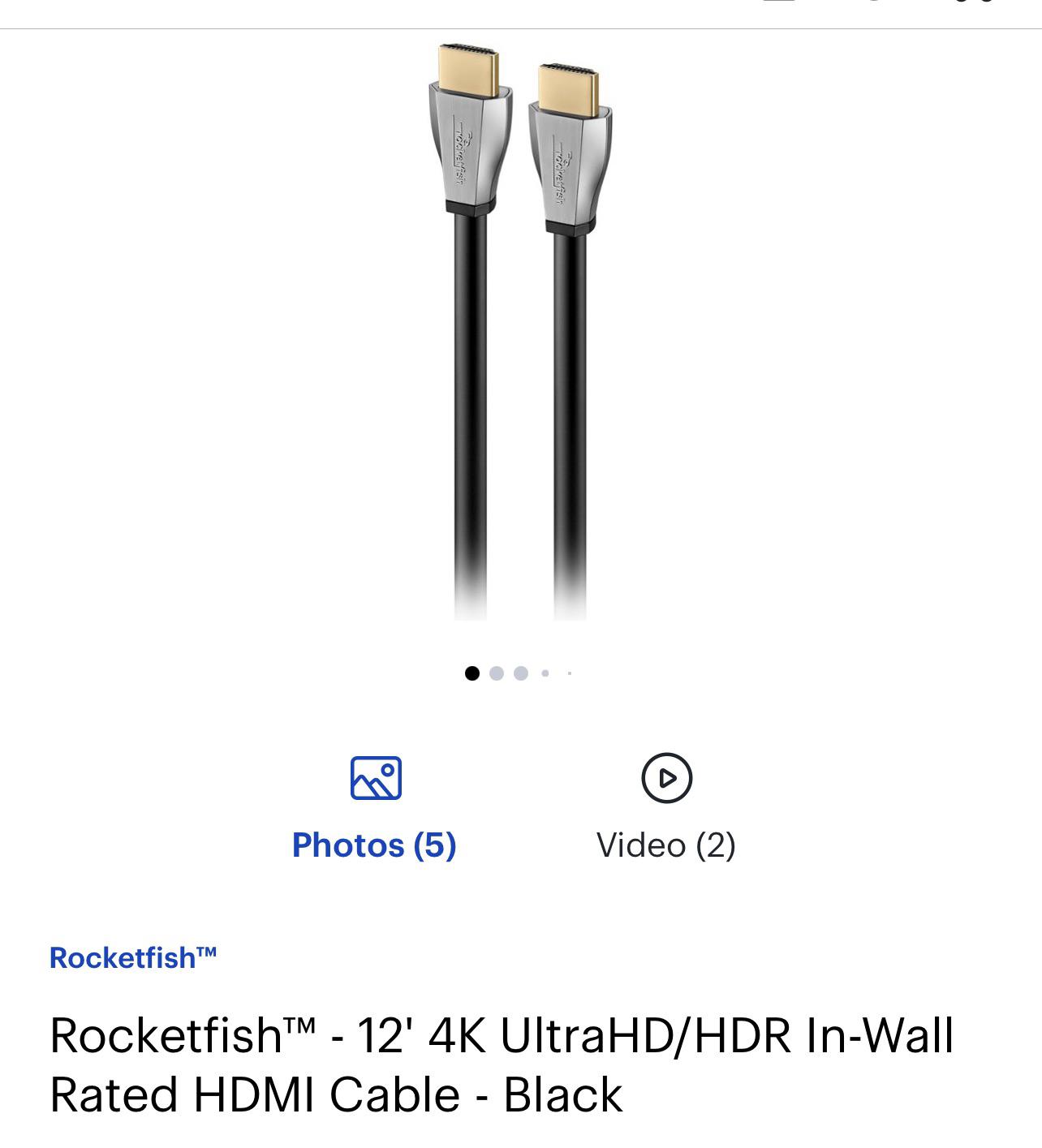Tap the circled play icon above Video (2)
Viewport: 1042px width, 1148px height.
point(667,778)
